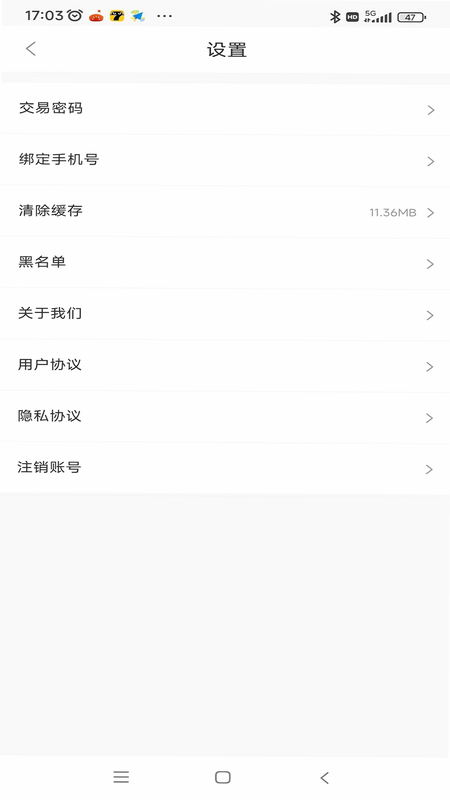Clear cache via 清除缓存
The height and width of the screenshot is (800, 450).
225,212
